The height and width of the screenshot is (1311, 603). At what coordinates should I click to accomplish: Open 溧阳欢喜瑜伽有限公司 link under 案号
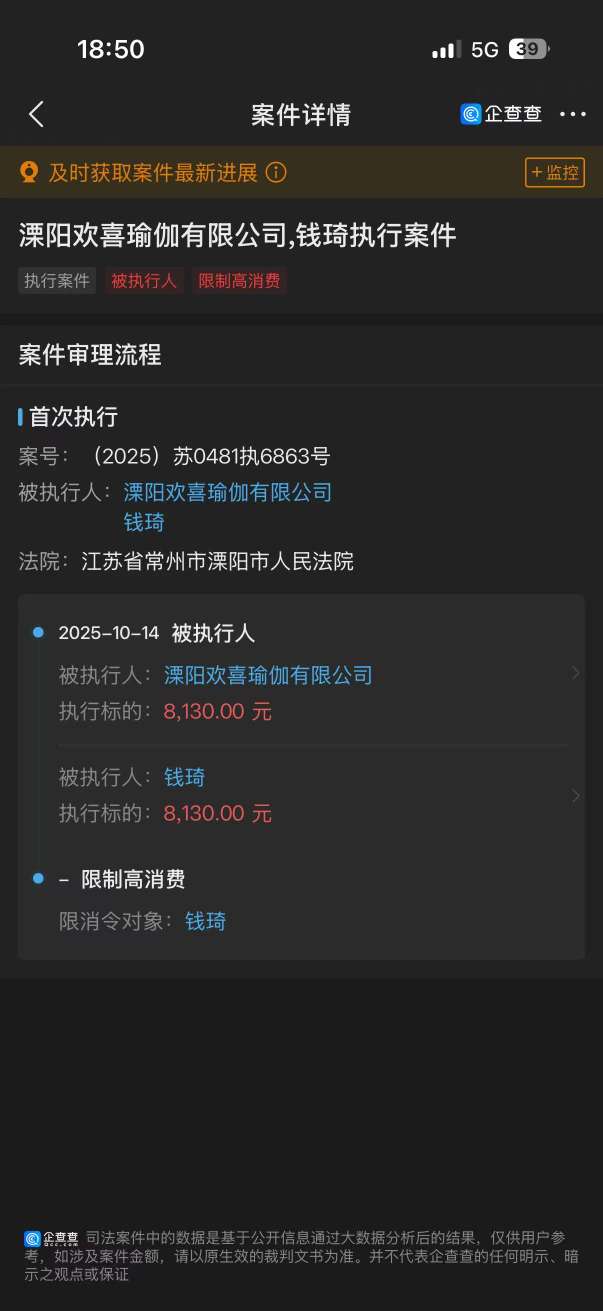click(227, 492)
